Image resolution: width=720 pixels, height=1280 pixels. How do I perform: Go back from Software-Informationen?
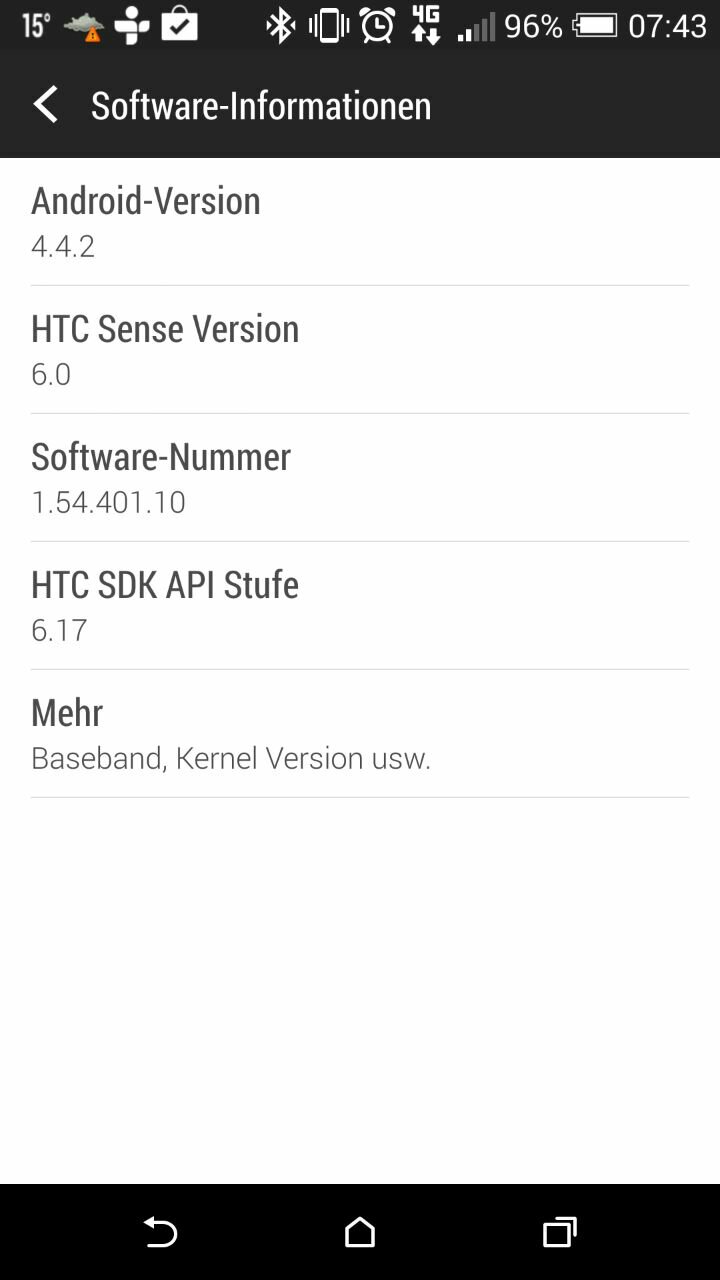click(x=45, y=105)
